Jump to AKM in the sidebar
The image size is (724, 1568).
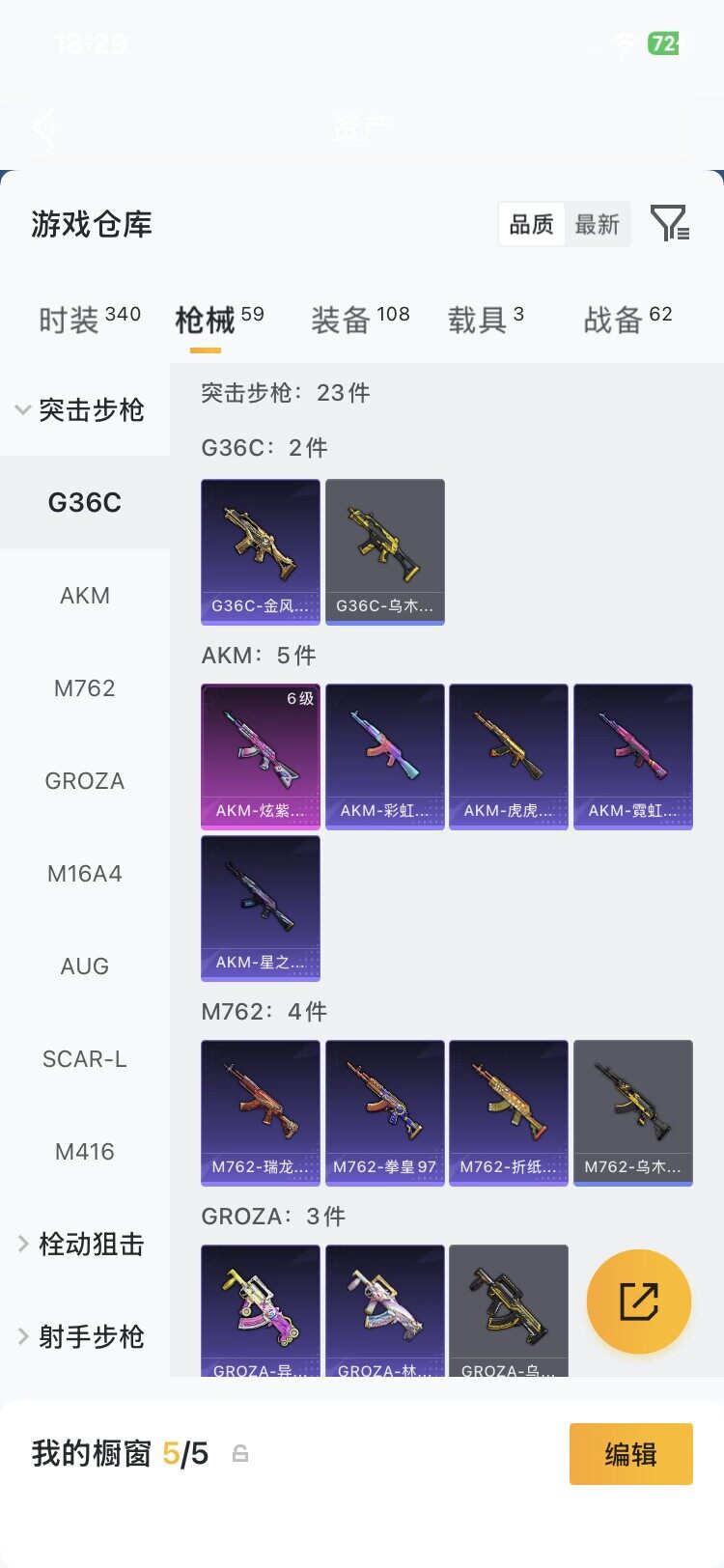point(85,596)
